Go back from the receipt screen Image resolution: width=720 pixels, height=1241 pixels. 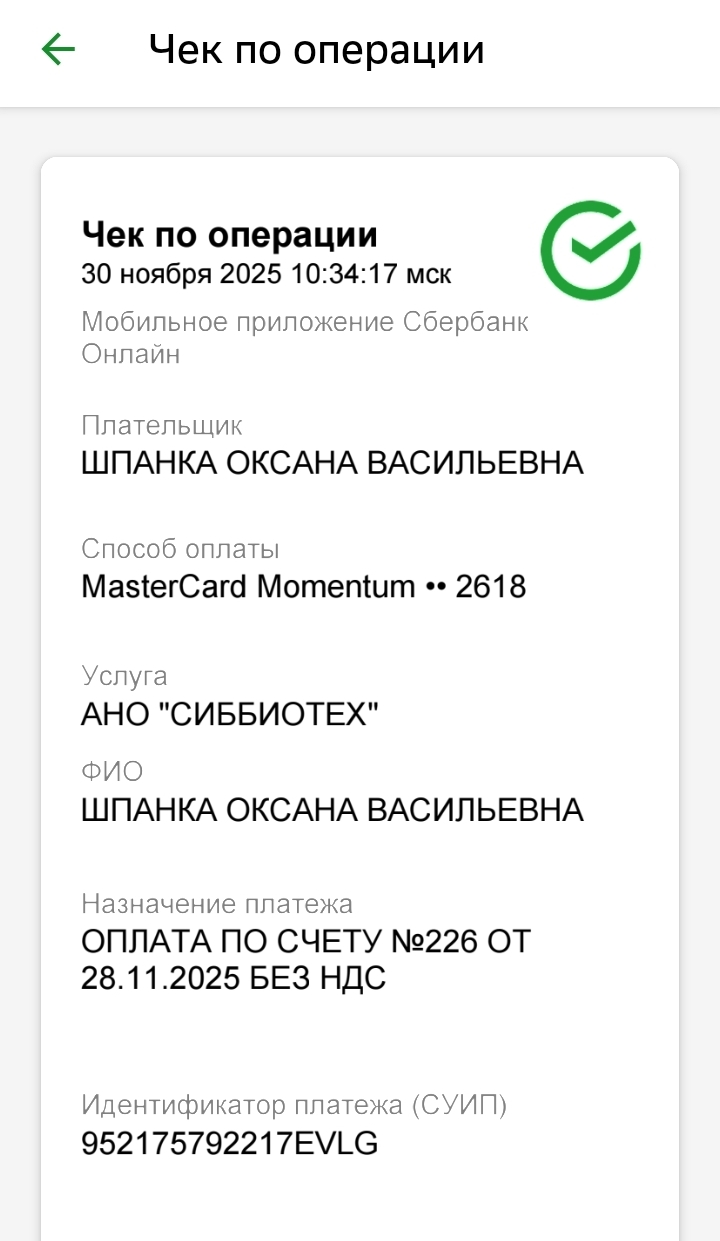[x=58, y=50]
